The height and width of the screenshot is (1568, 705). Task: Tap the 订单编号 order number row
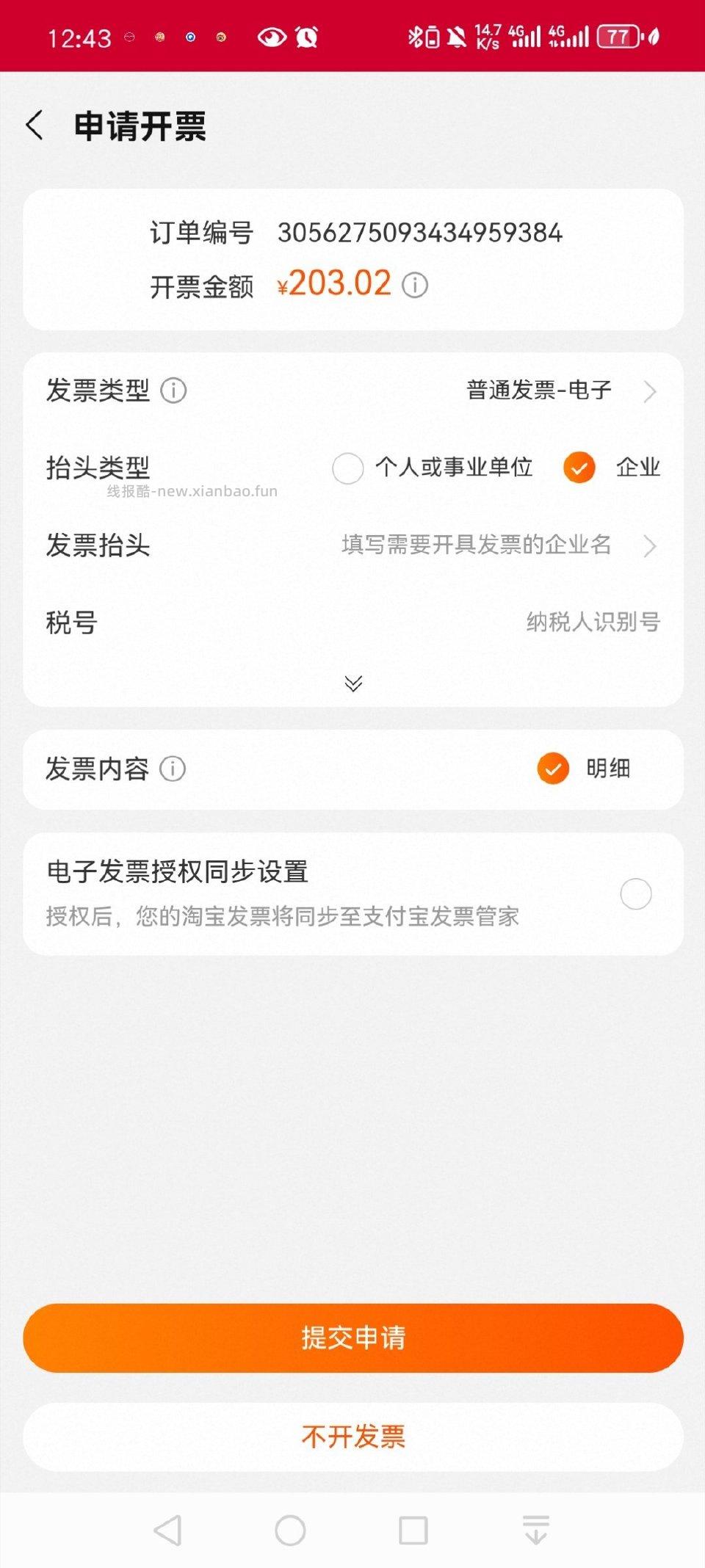tap(352, 233)
